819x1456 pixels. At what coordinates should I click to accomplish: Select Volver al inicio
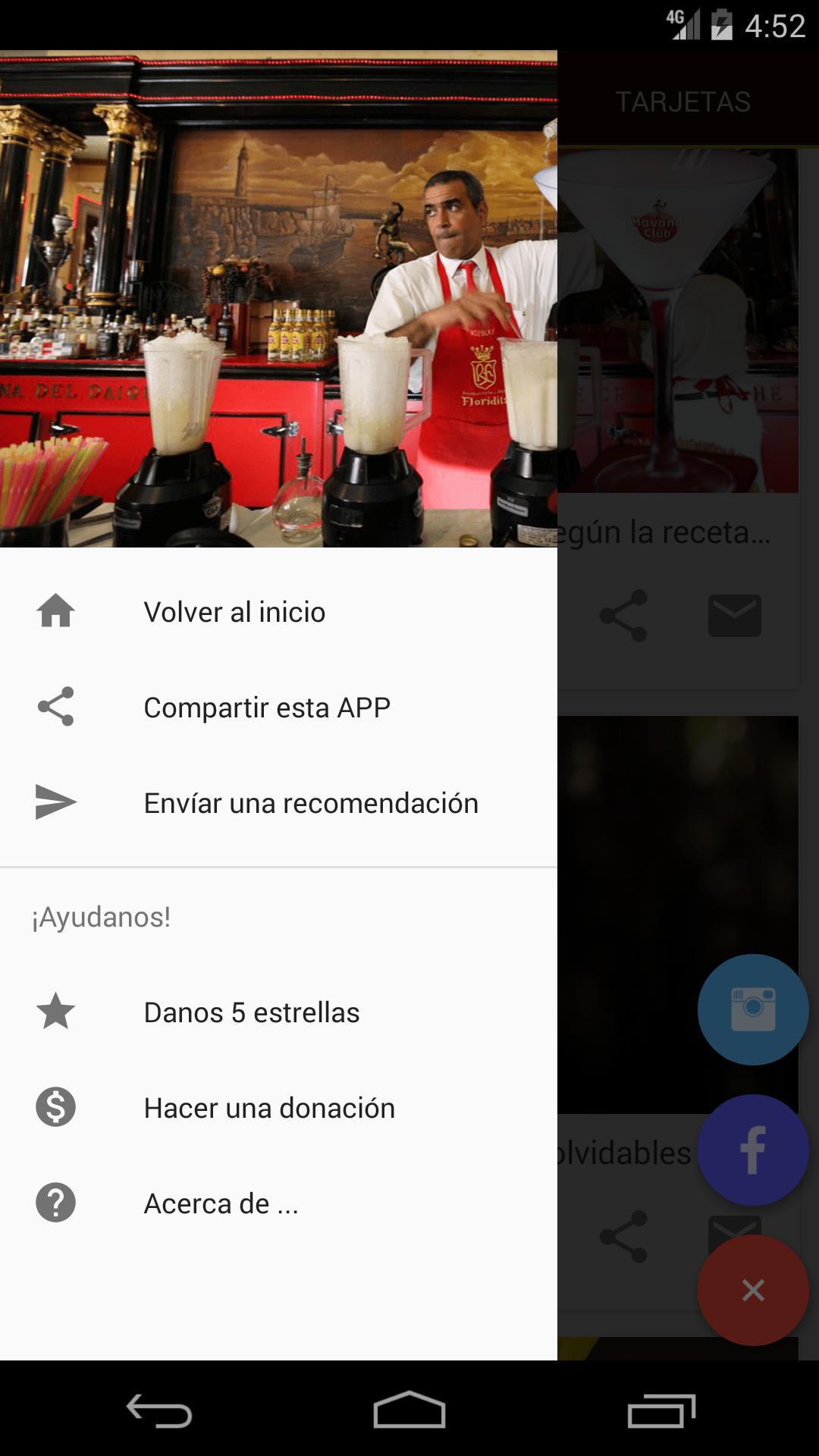[x=234, y=612]
